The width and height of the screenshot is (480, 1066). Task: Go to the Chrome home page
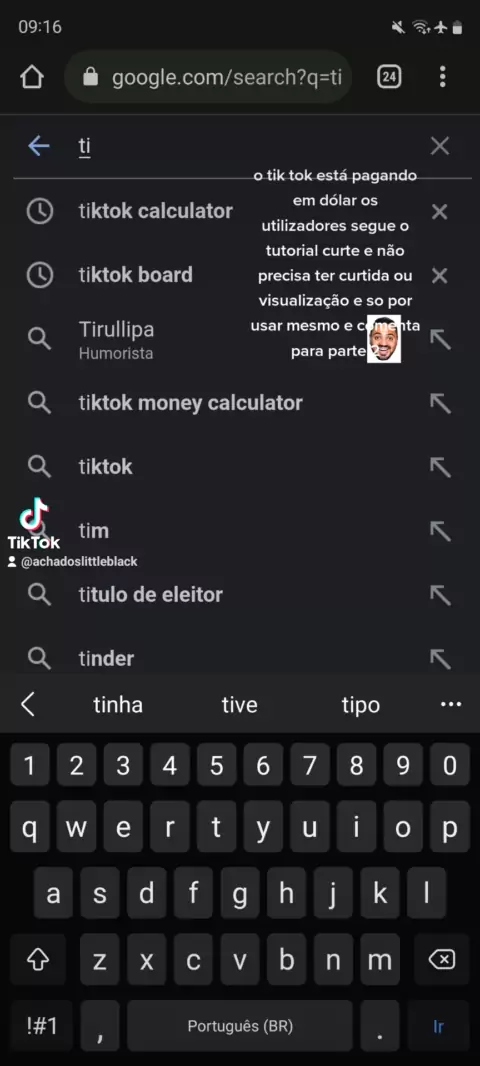tap(32, 77)
